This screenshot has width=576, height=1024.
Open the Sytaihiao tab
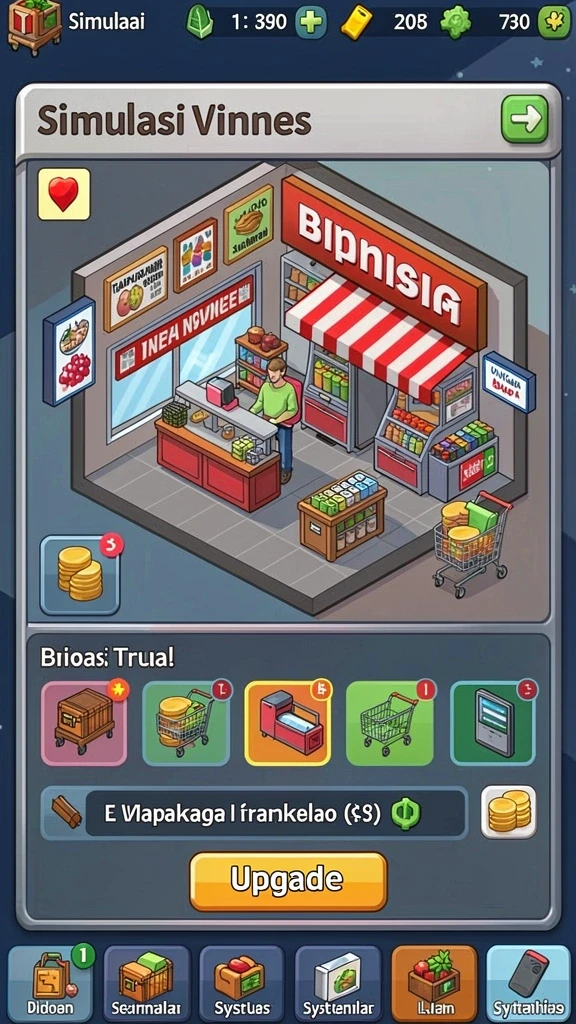[x=529, y=984]
